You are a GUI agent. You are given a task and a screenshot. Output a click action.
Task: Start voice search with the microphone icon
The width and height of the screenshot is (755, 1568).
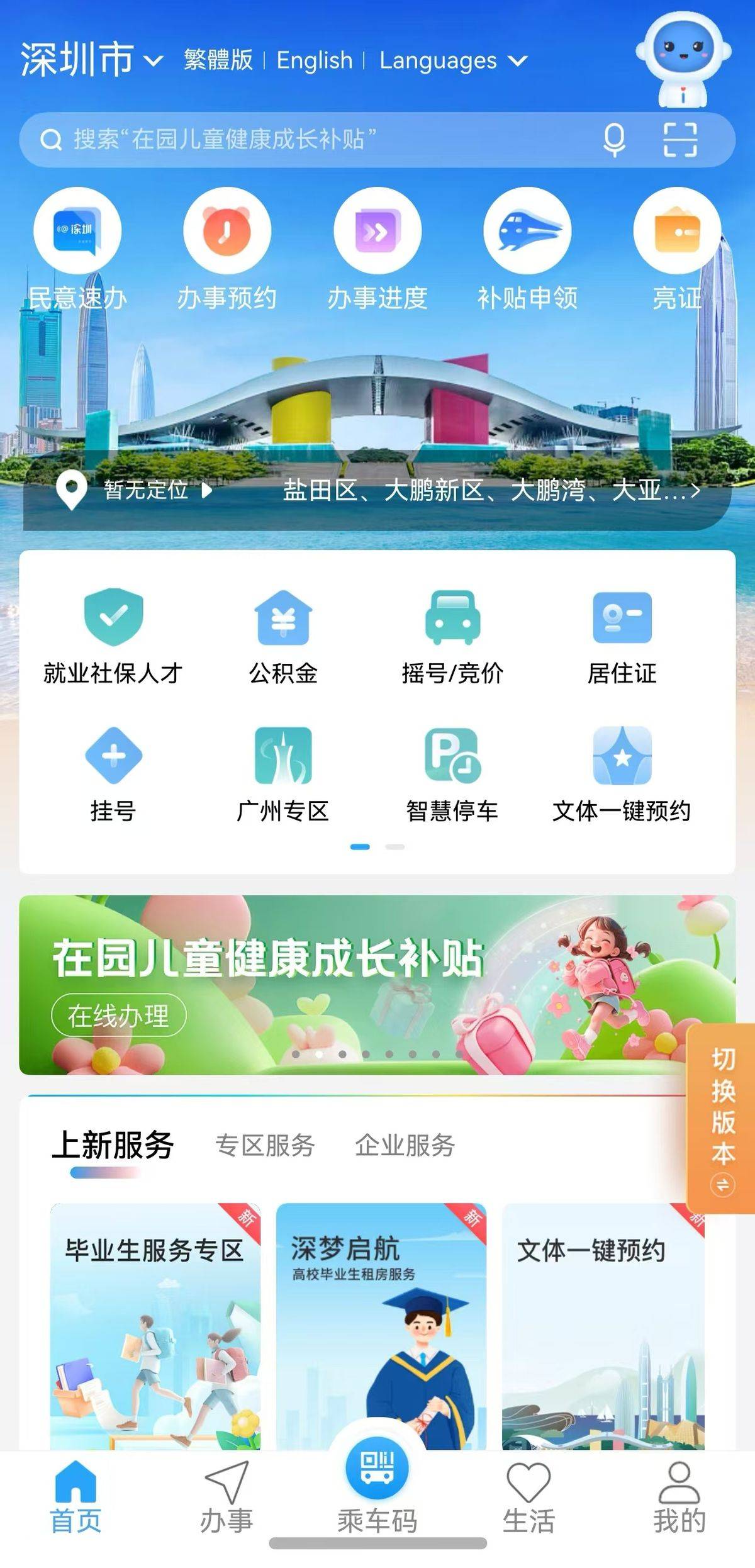613,139
